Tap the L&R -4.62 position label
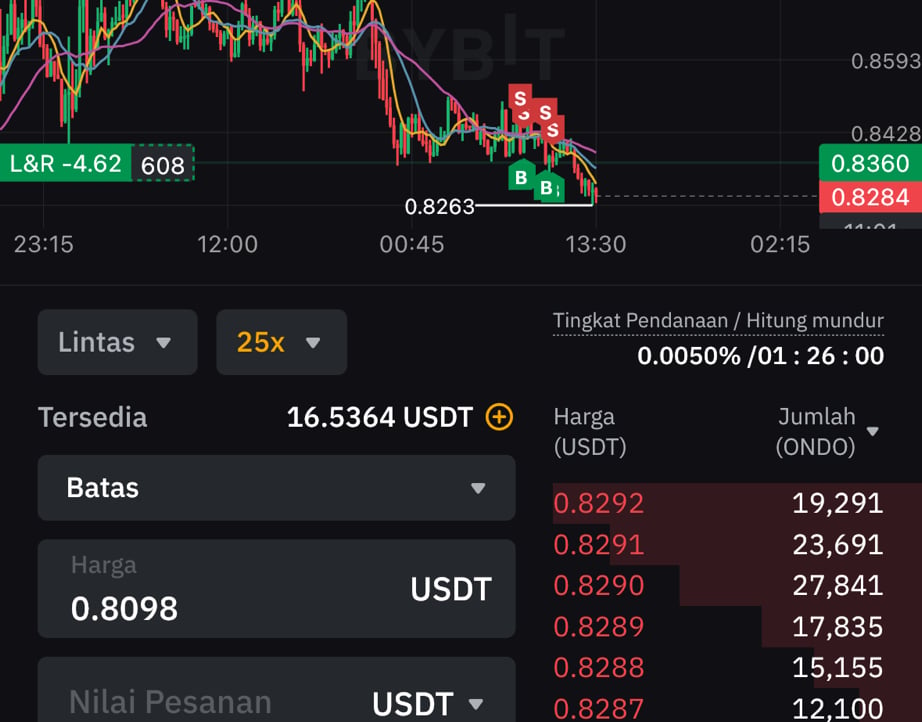 point(66,163)
